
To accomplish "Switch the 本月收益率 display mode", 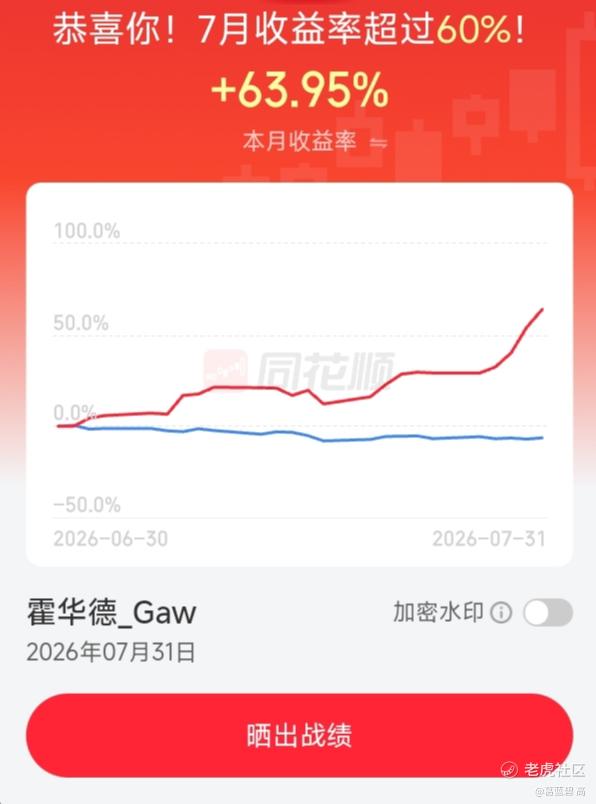I will [379, 142].
